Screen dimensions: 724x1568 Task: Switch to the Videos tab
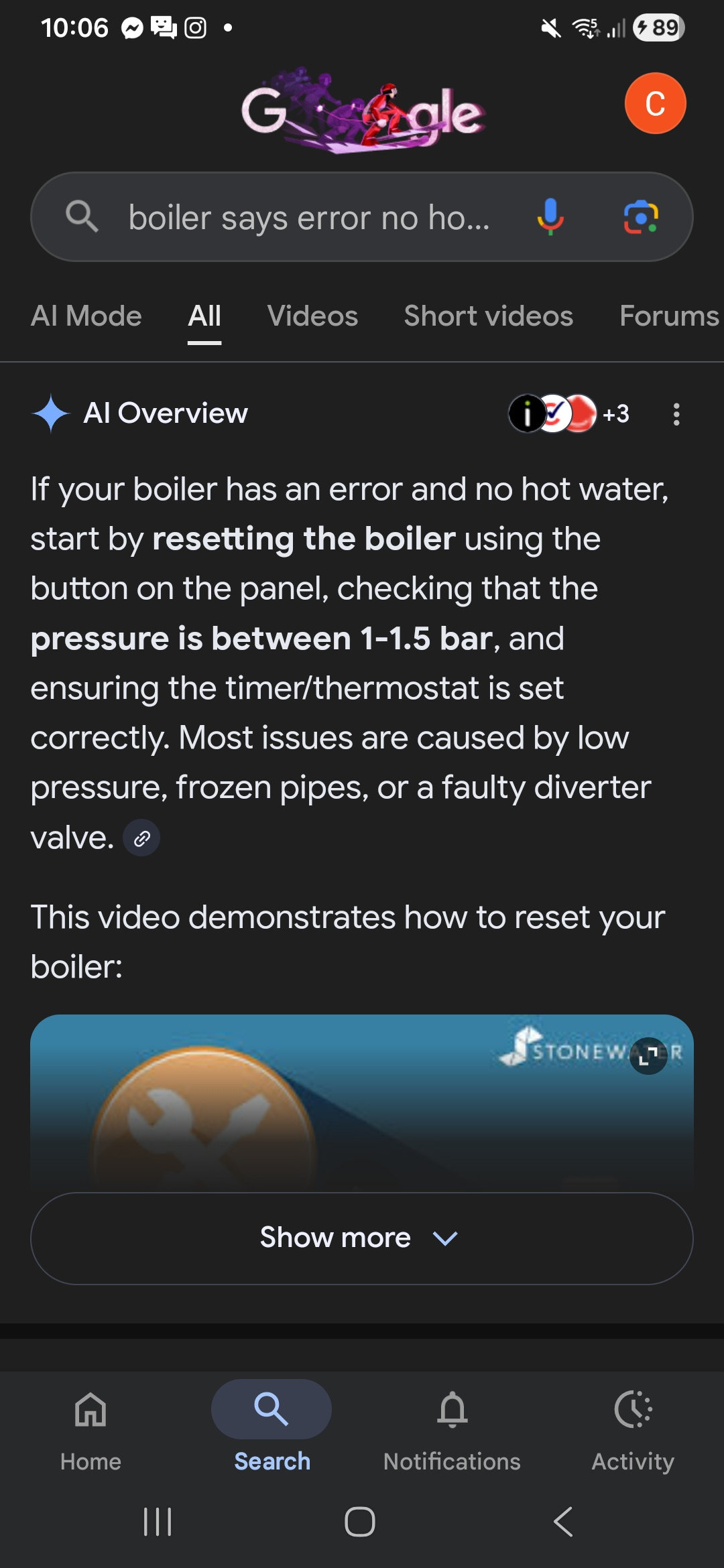coord(312,316)
